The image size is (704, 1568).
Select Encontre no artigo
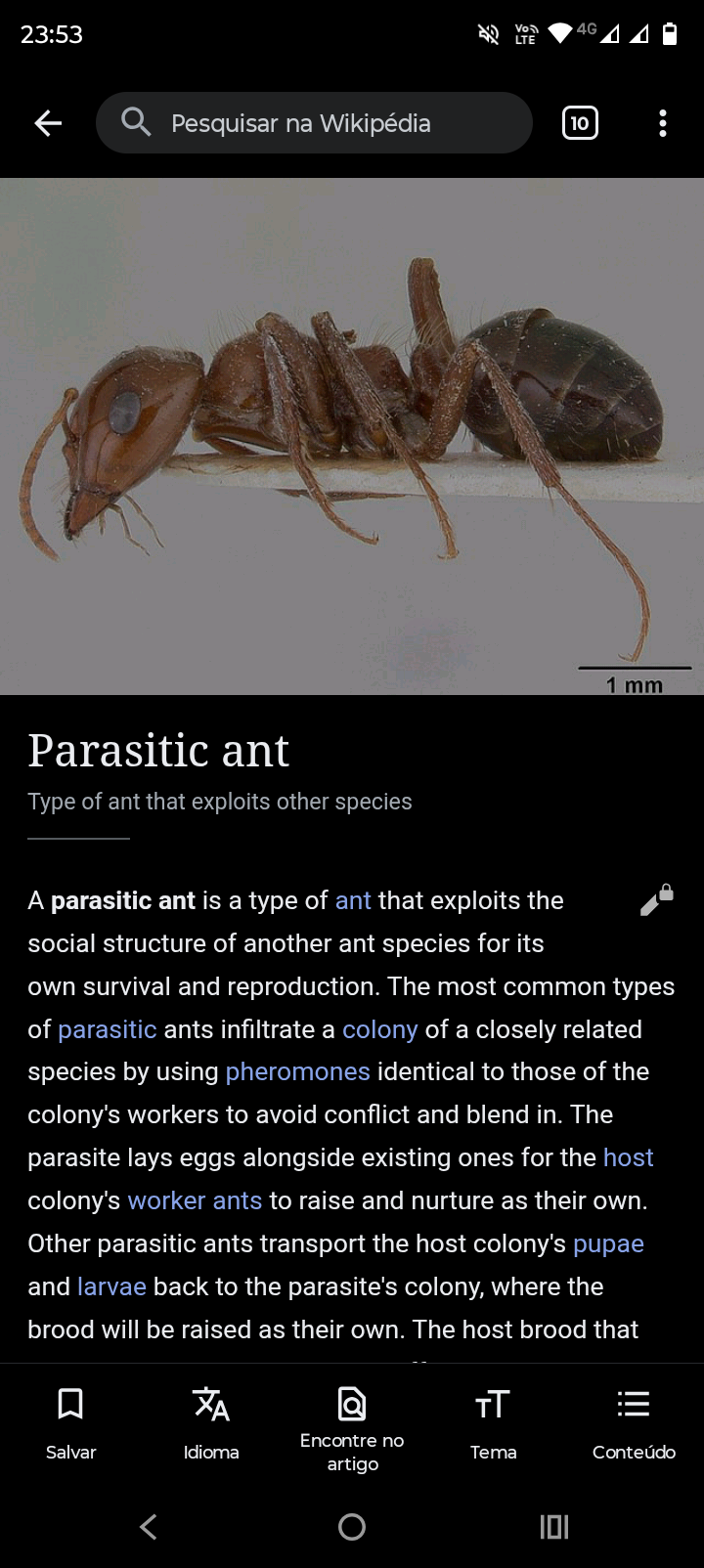point(352,1427)
